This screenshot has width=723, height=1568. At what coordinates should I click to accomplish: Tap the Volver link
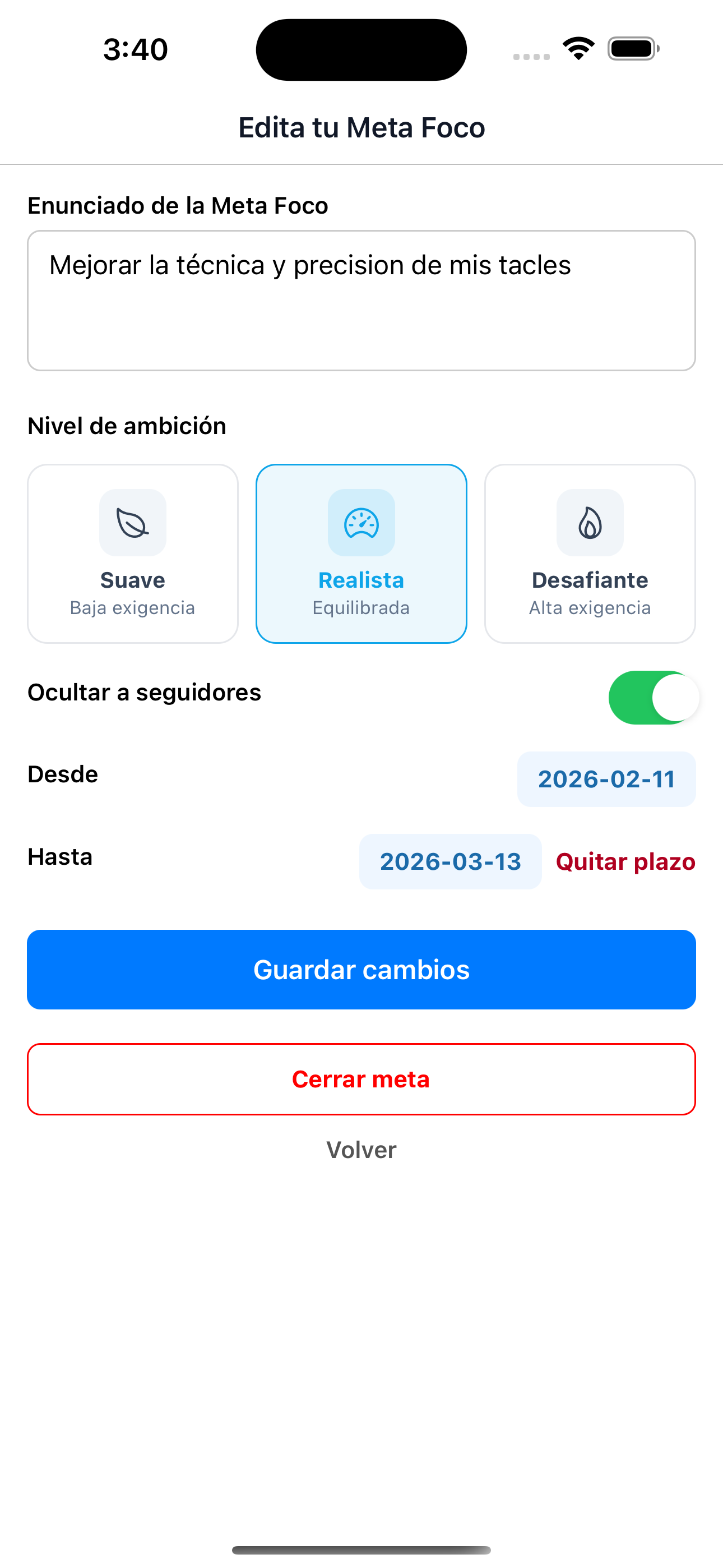(361, 1149)
